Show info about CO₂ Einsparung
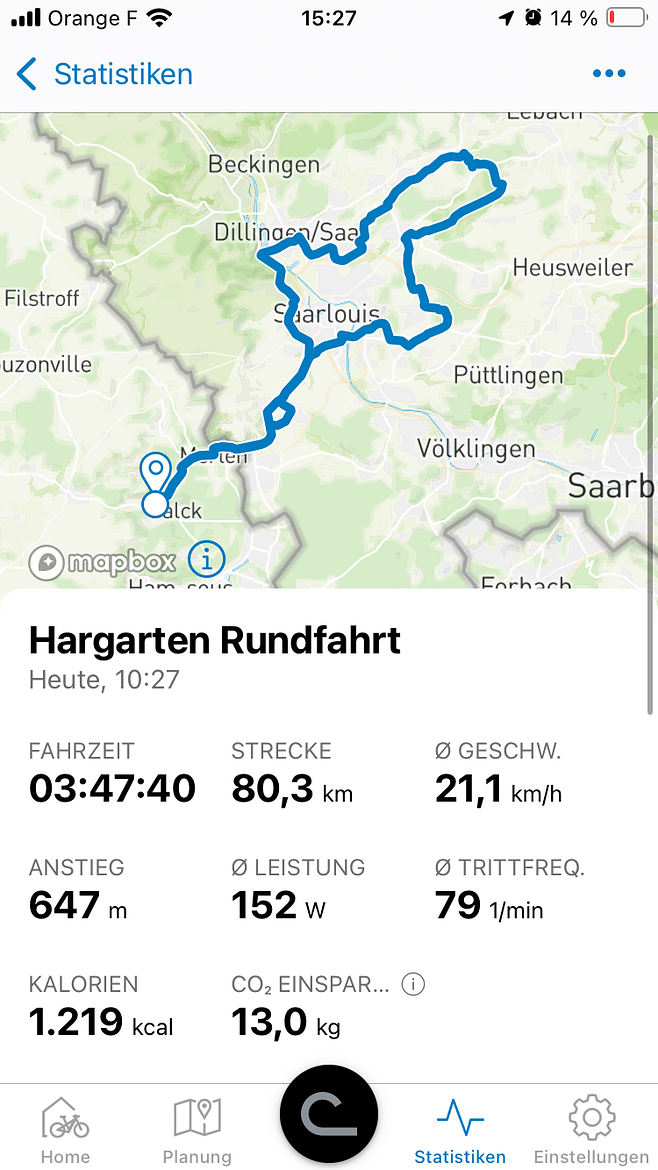 coord(413,985)
